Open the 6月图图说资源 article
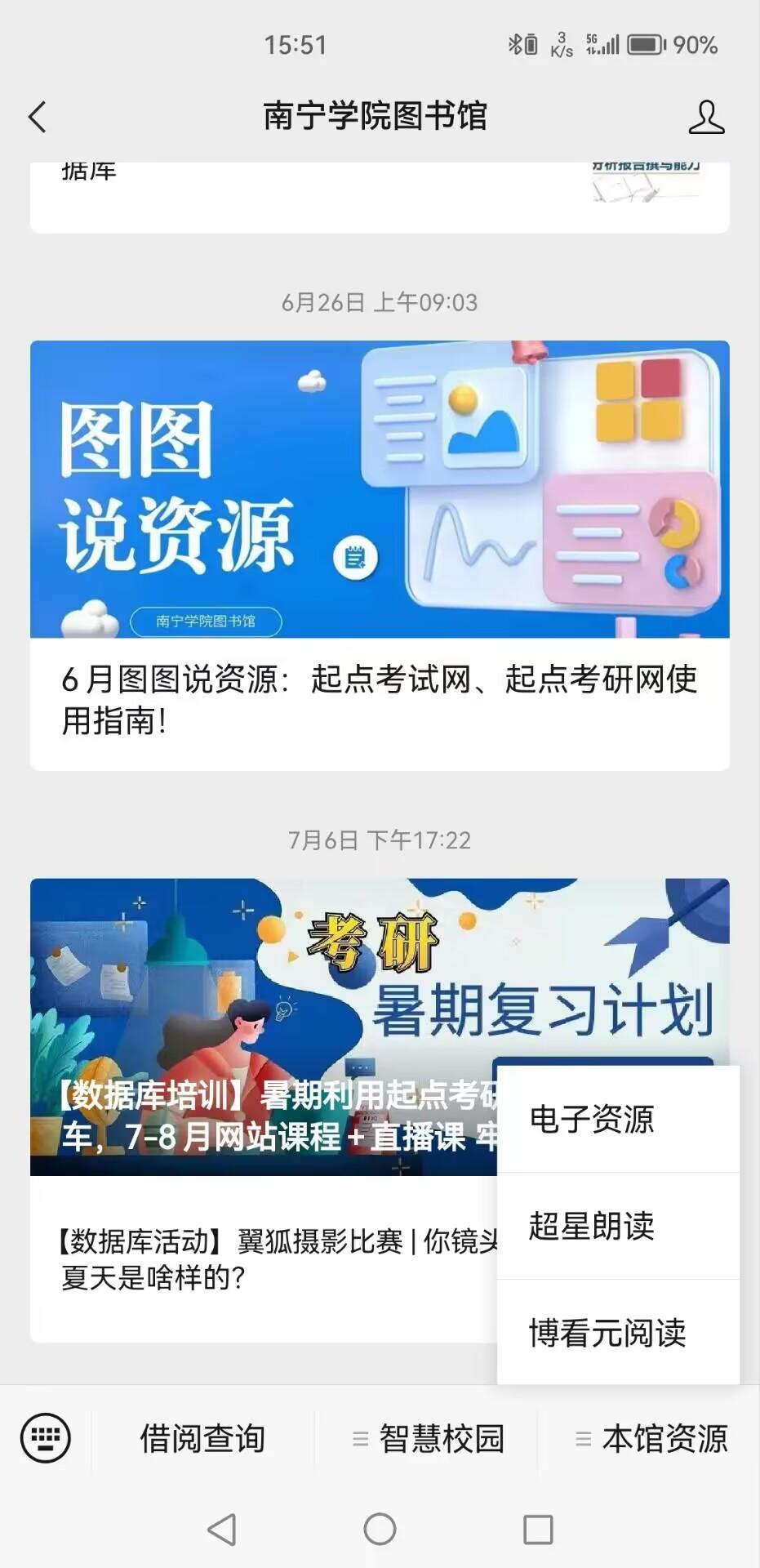The width and height of the screenshot is (760, 1568). coord(380,555)
